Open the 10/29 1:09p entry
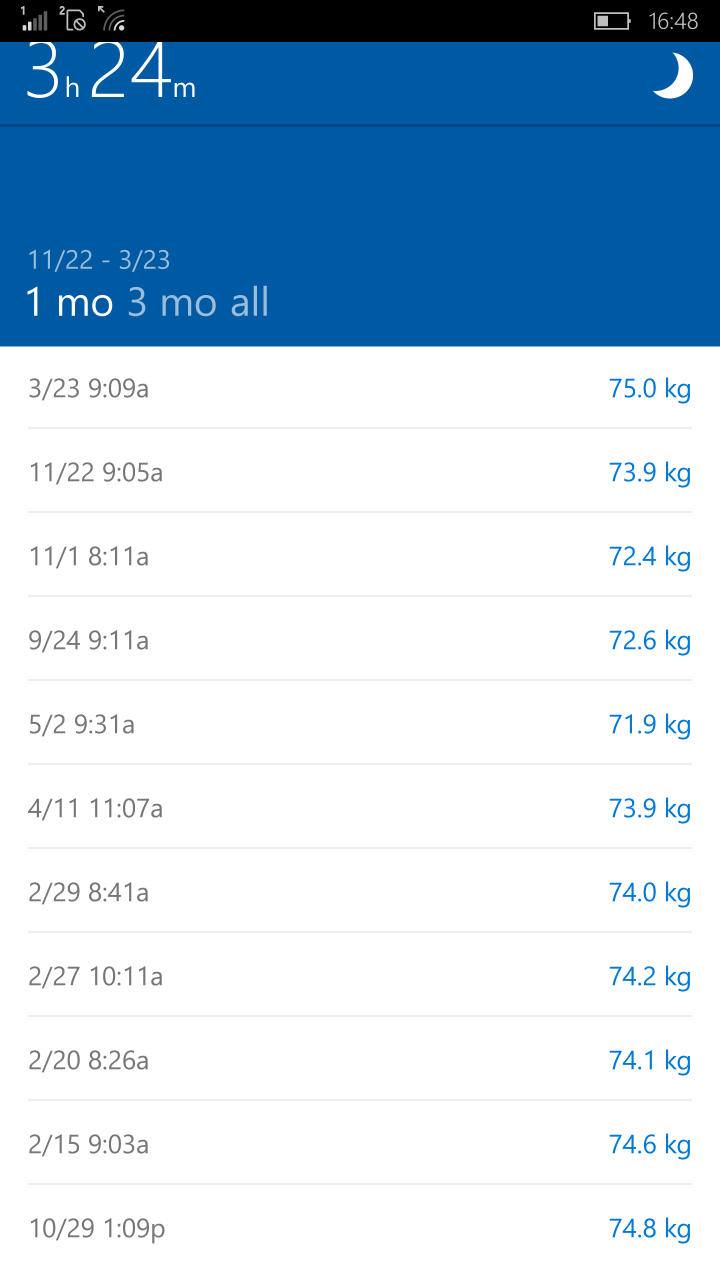Viewport: 720px width, 1280px height. (x=360, y=1228)
